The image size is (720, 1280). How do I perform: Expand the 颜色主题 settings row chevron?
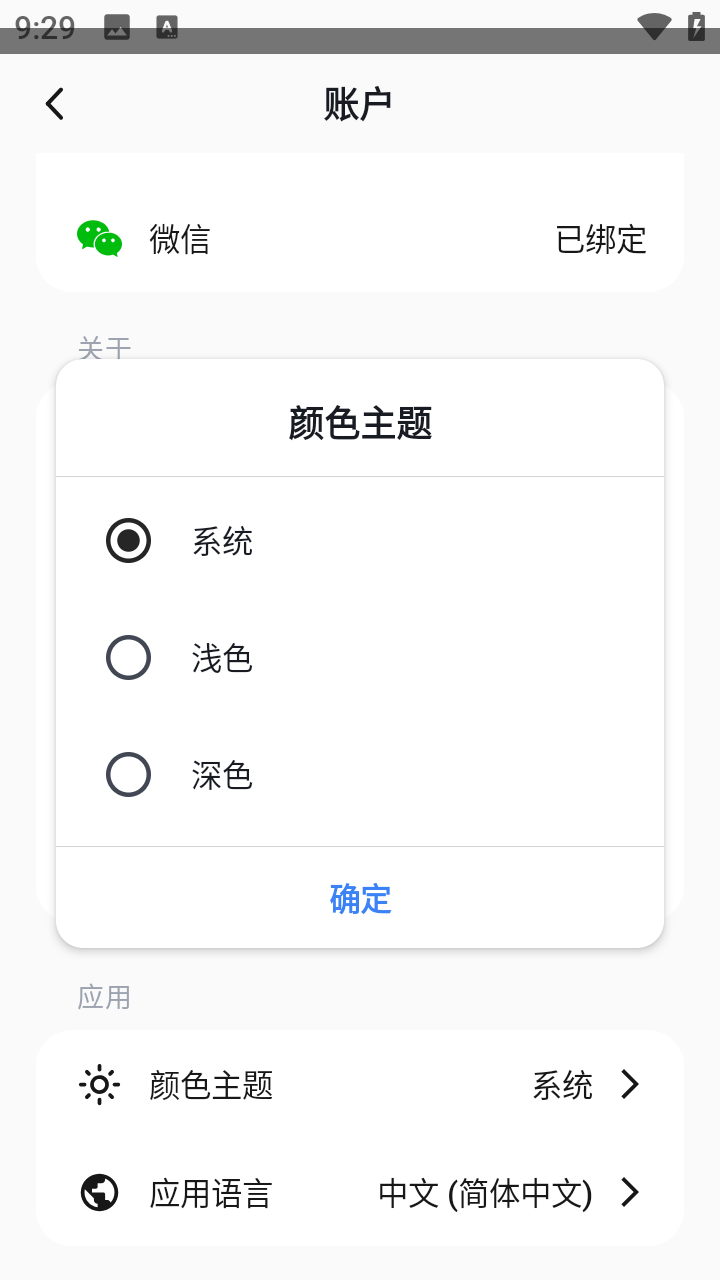(628, 1084)
